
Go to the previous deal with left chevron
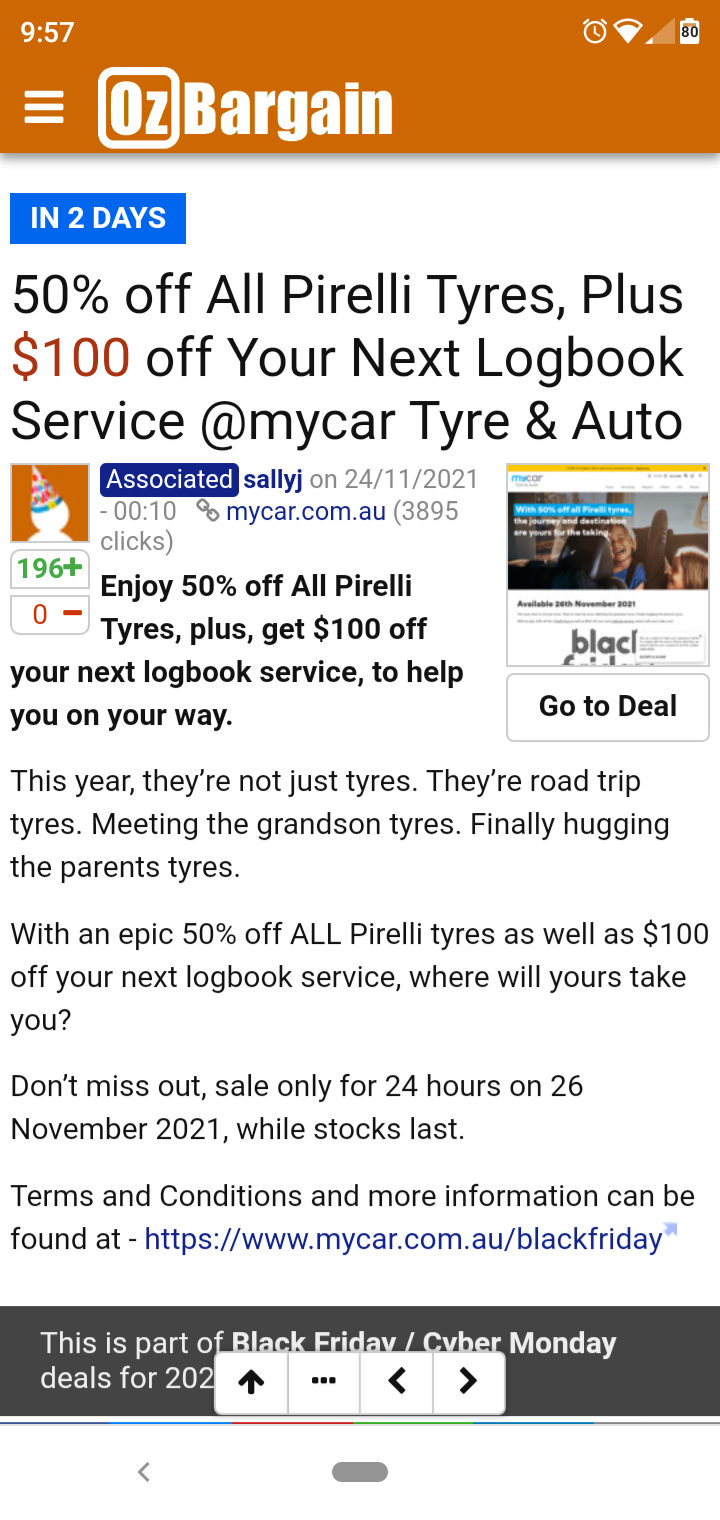coord(397,1382)
